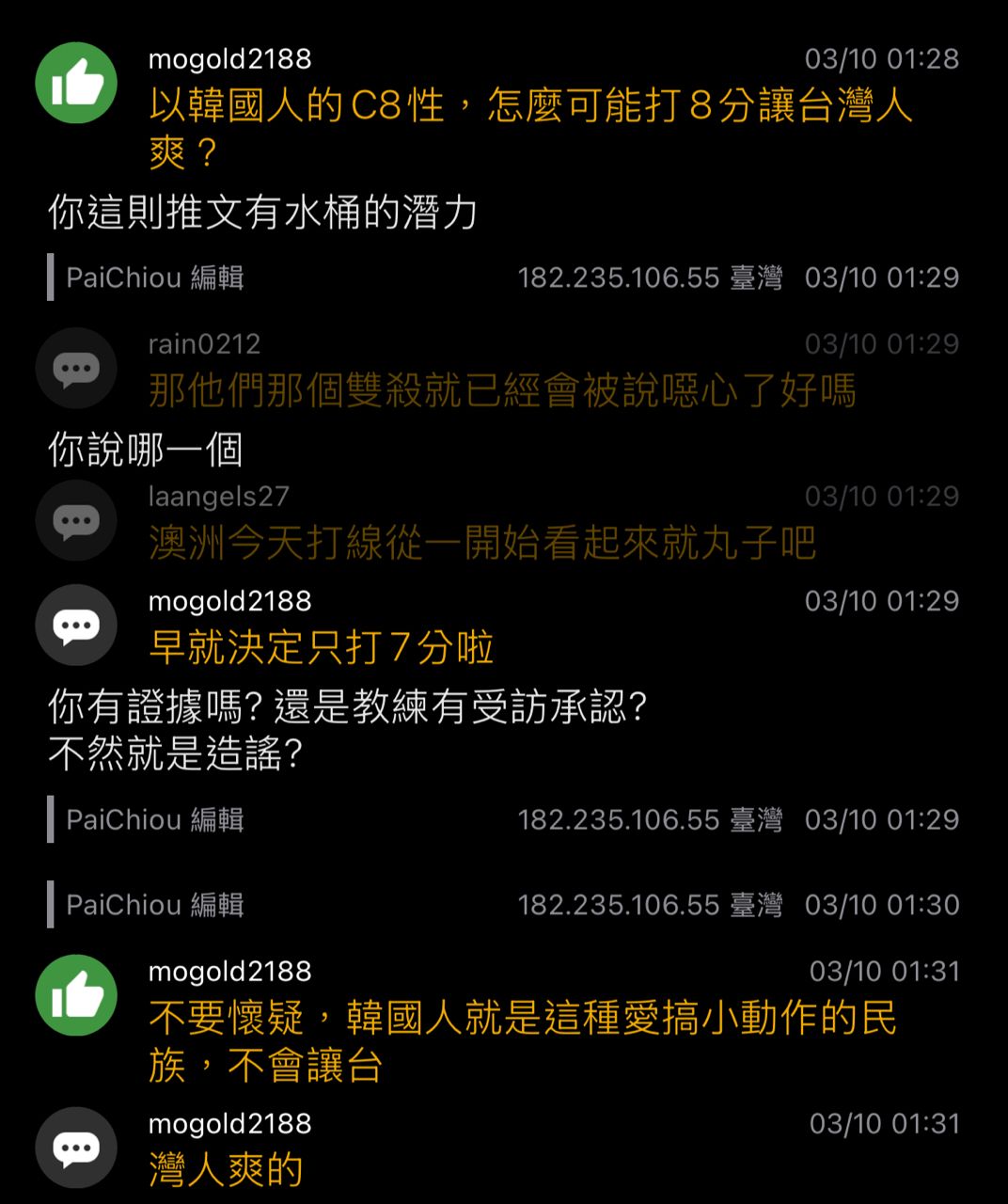Select mogold2188's comment 灣人爽的

[226, 1169]
